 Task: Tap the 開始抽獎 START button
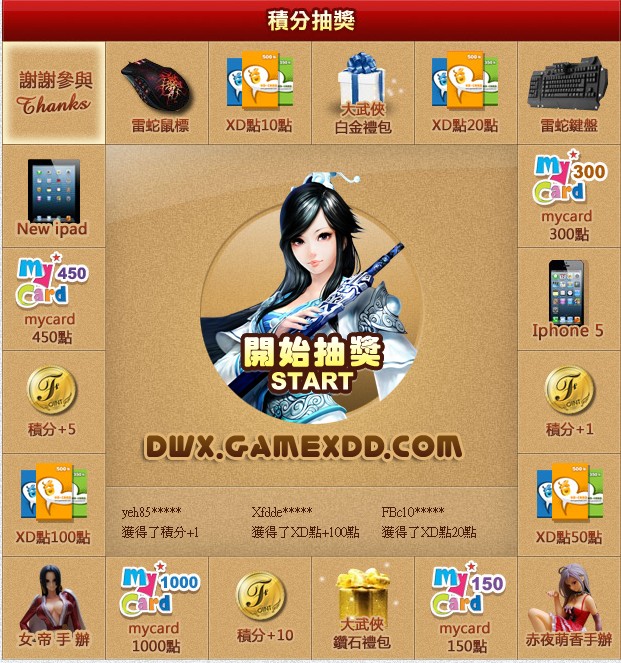[311, 366]
